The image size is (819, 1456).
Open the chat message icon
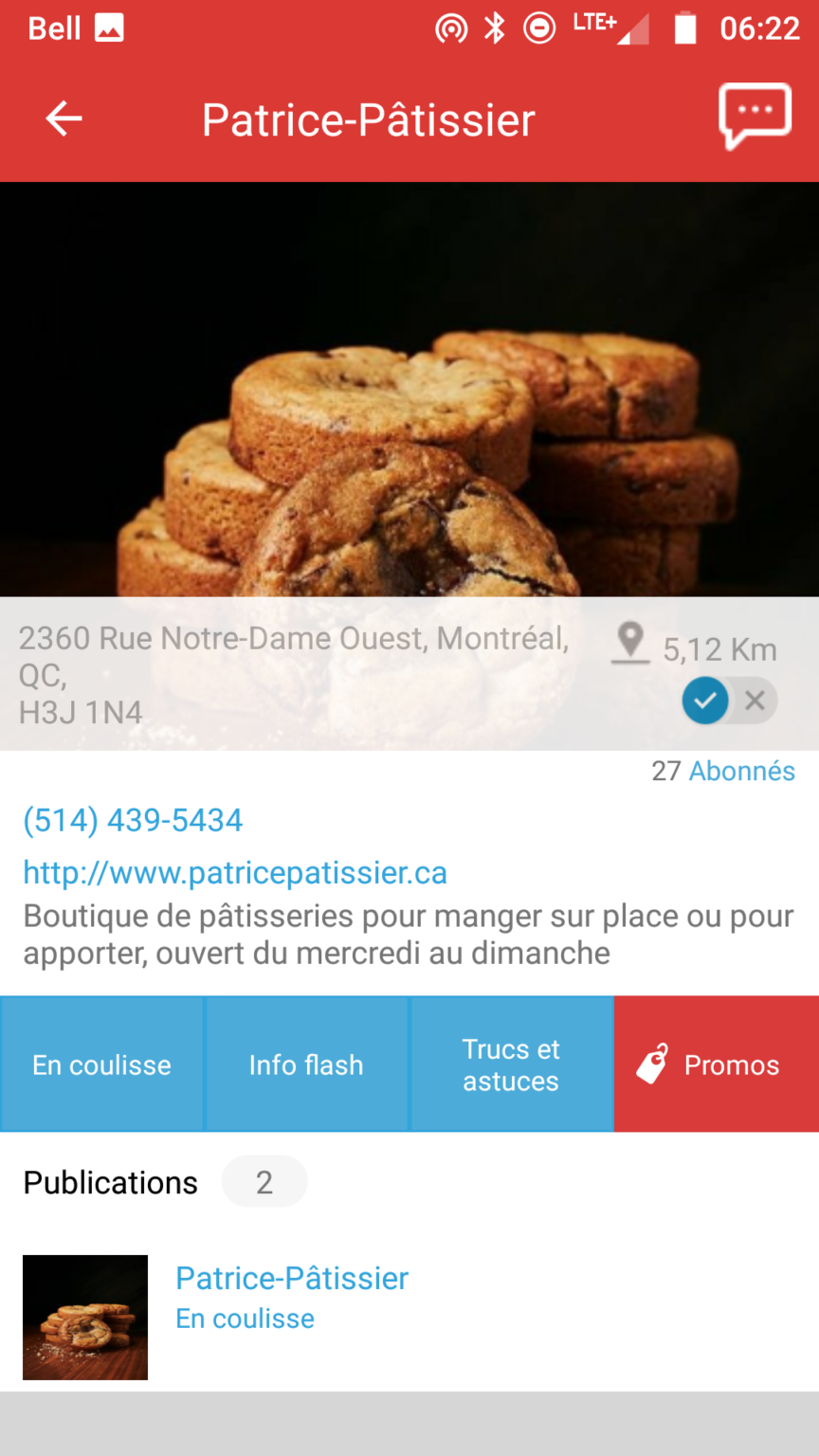tap(755, 116)
